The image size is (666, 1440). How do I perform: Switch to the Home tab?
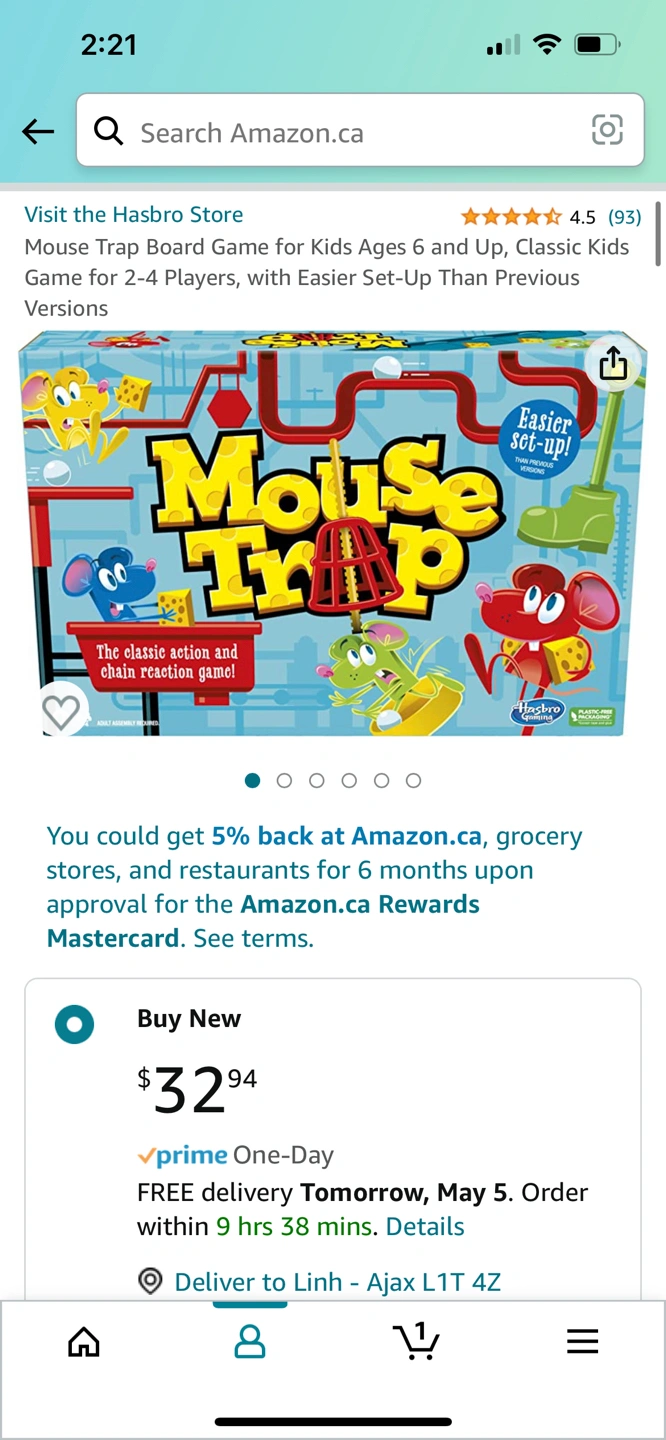pos(84,1342)
